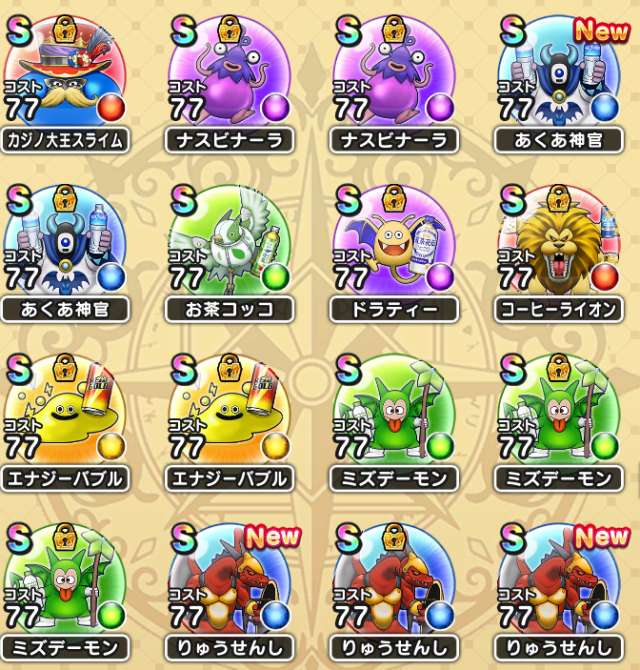Open the あくあ神官 heart without New badge
This screenshot has height=670, width=640.
coord(67,250)
